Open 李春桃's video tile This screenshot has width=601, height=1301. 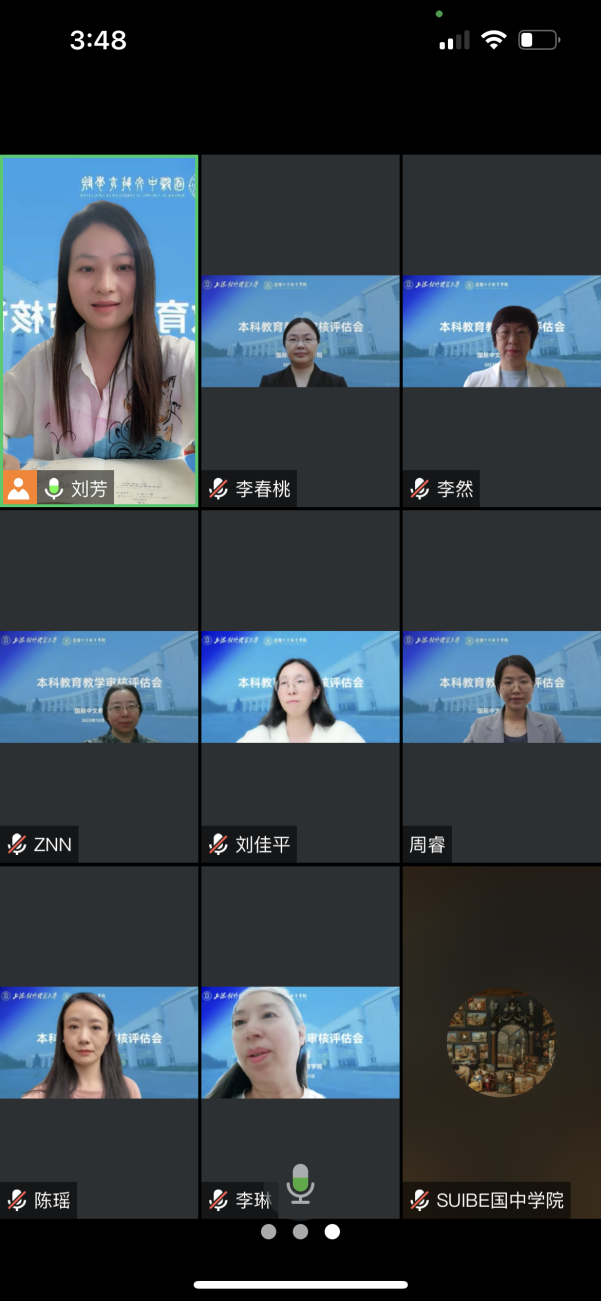point(300,332)
